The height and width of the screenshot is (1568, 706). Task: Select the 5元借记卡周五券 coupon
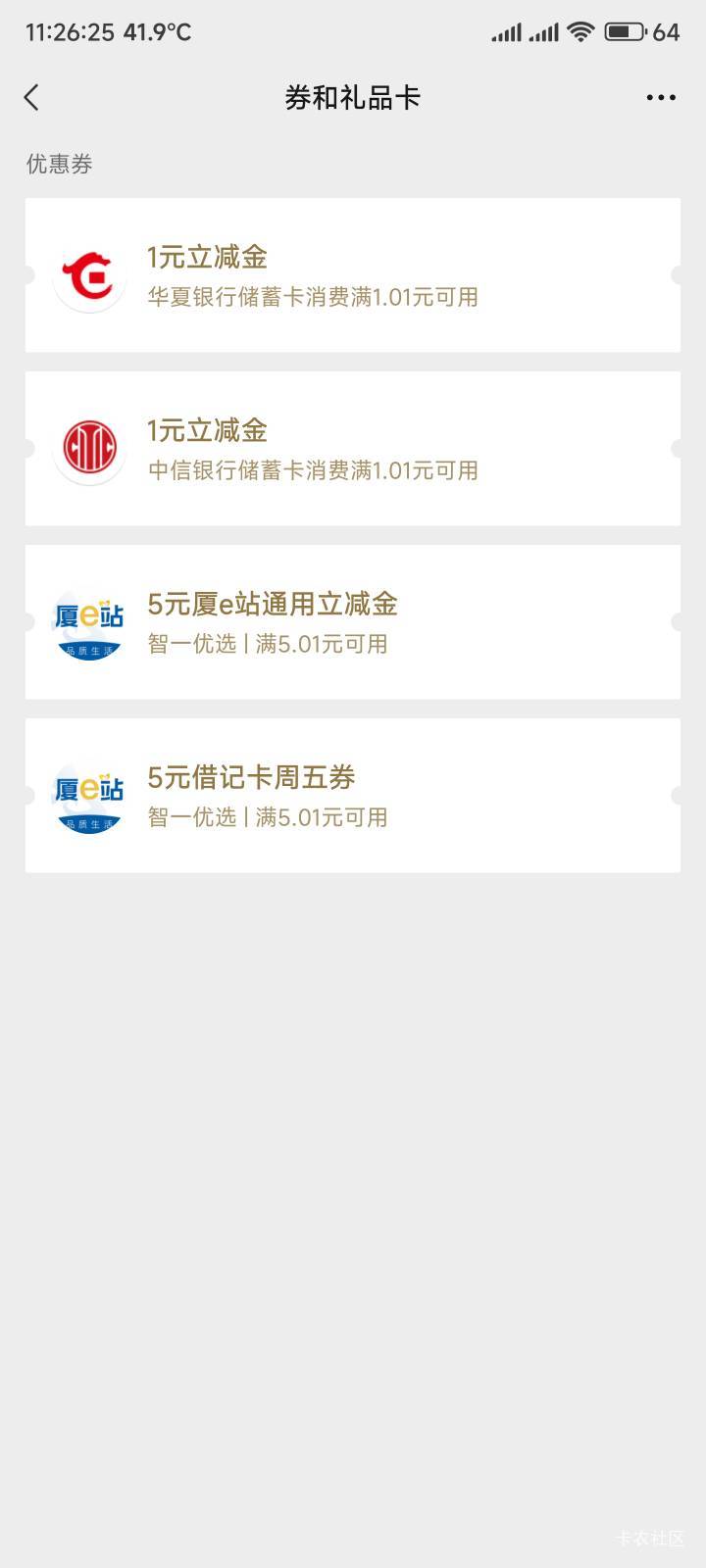pyautogui.click(x=352, y=796)
